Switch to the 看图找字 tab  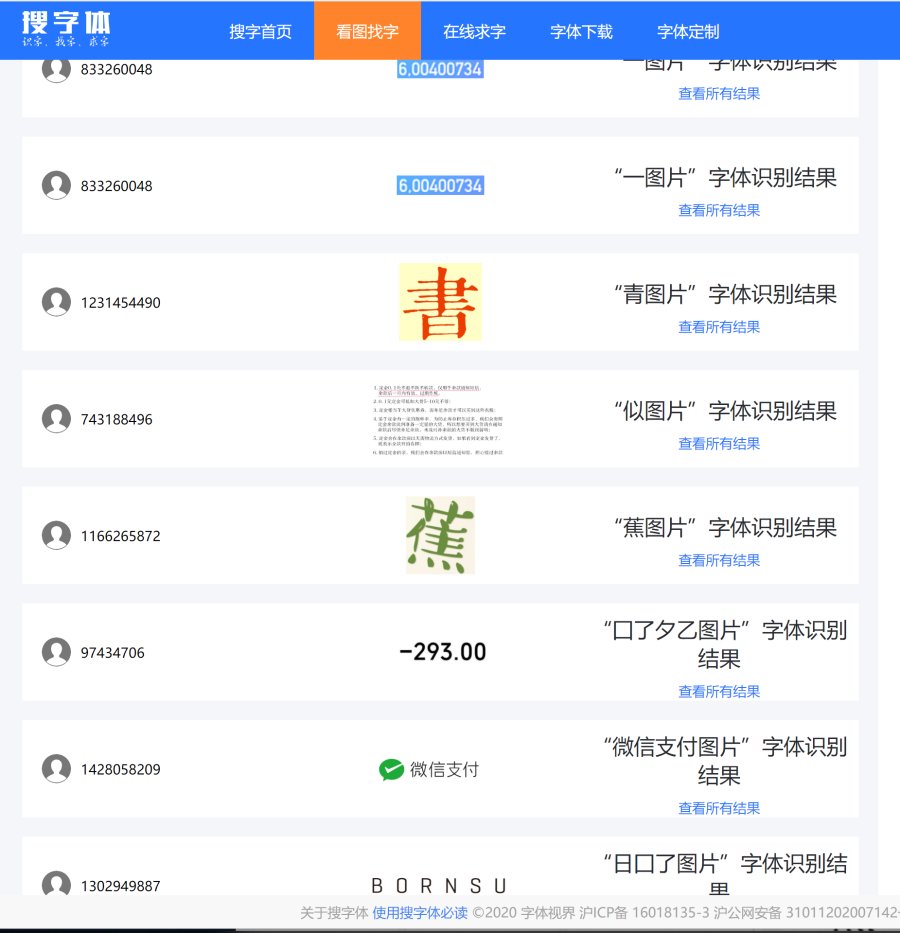point(367,31)
